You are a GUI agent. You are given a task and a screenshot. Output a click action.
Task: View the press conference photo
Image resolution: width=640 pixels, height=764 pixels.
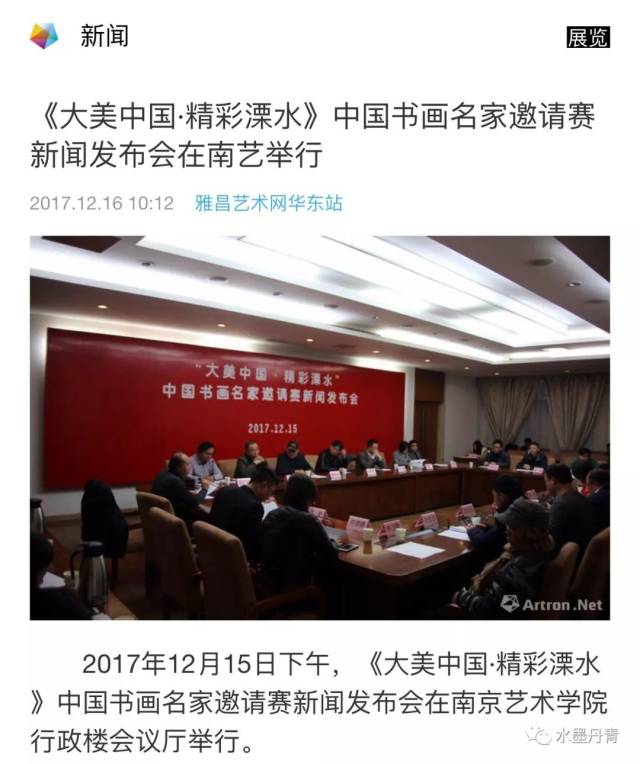click(319, 427)
